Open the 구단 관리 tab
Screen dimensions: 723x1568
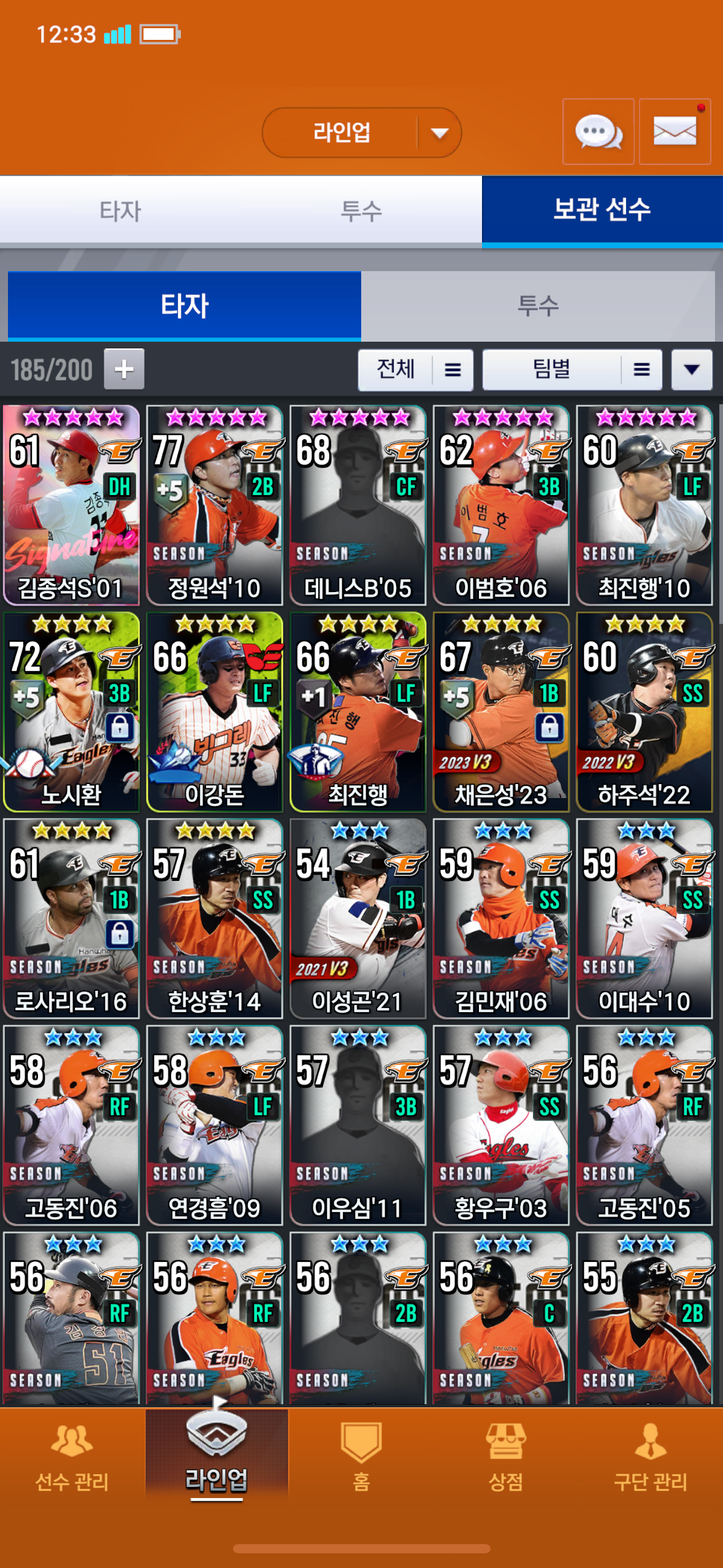[x=650, y=1460]
